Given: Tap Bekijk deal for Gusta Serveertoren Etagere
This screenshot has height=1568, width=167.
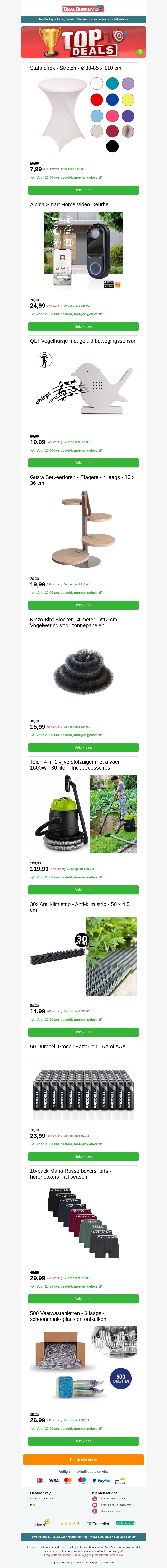Looking at the screenshot, I should click(83, 605).
